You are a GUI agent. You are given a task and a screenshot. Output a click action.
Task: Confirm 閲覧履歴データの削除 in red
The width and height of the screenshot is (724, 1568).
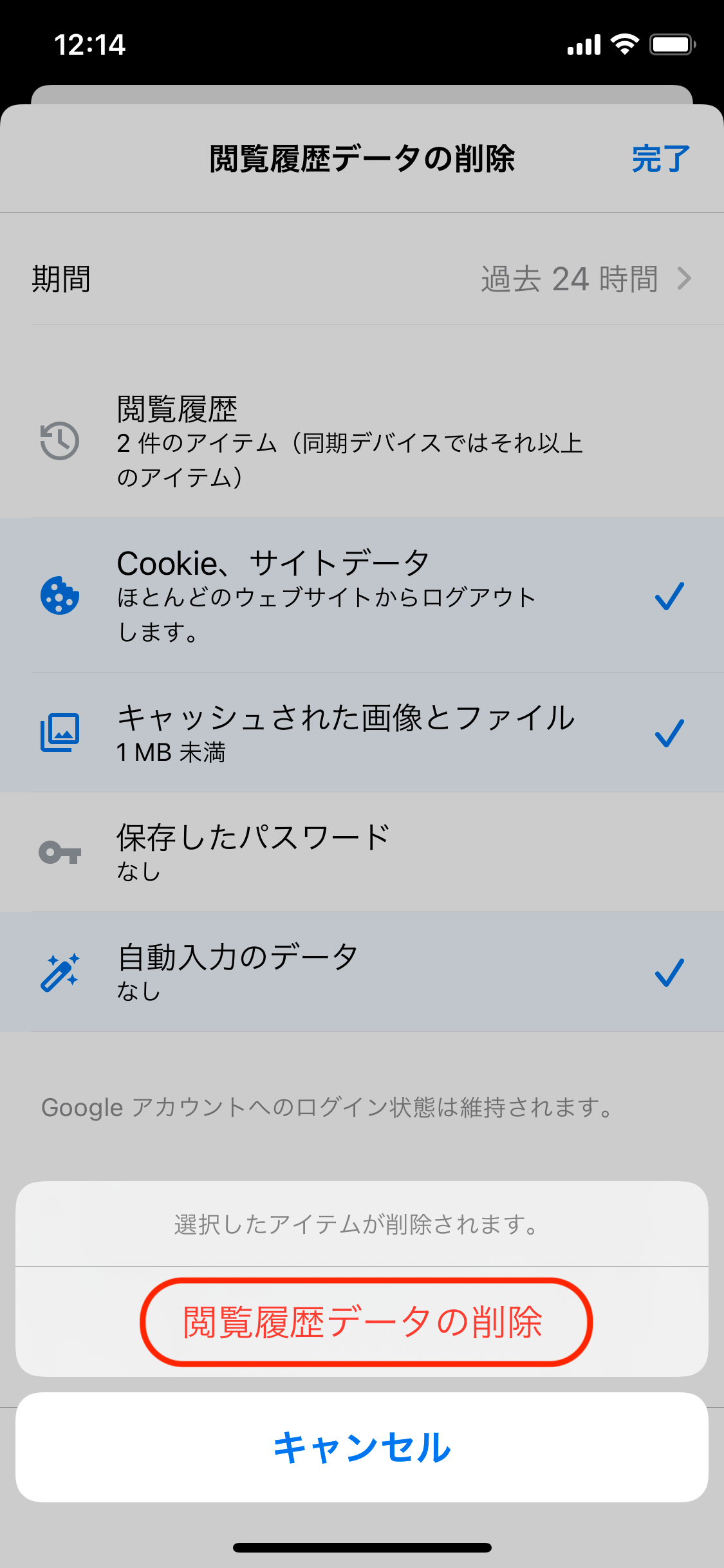click(x=362, y=1322)
